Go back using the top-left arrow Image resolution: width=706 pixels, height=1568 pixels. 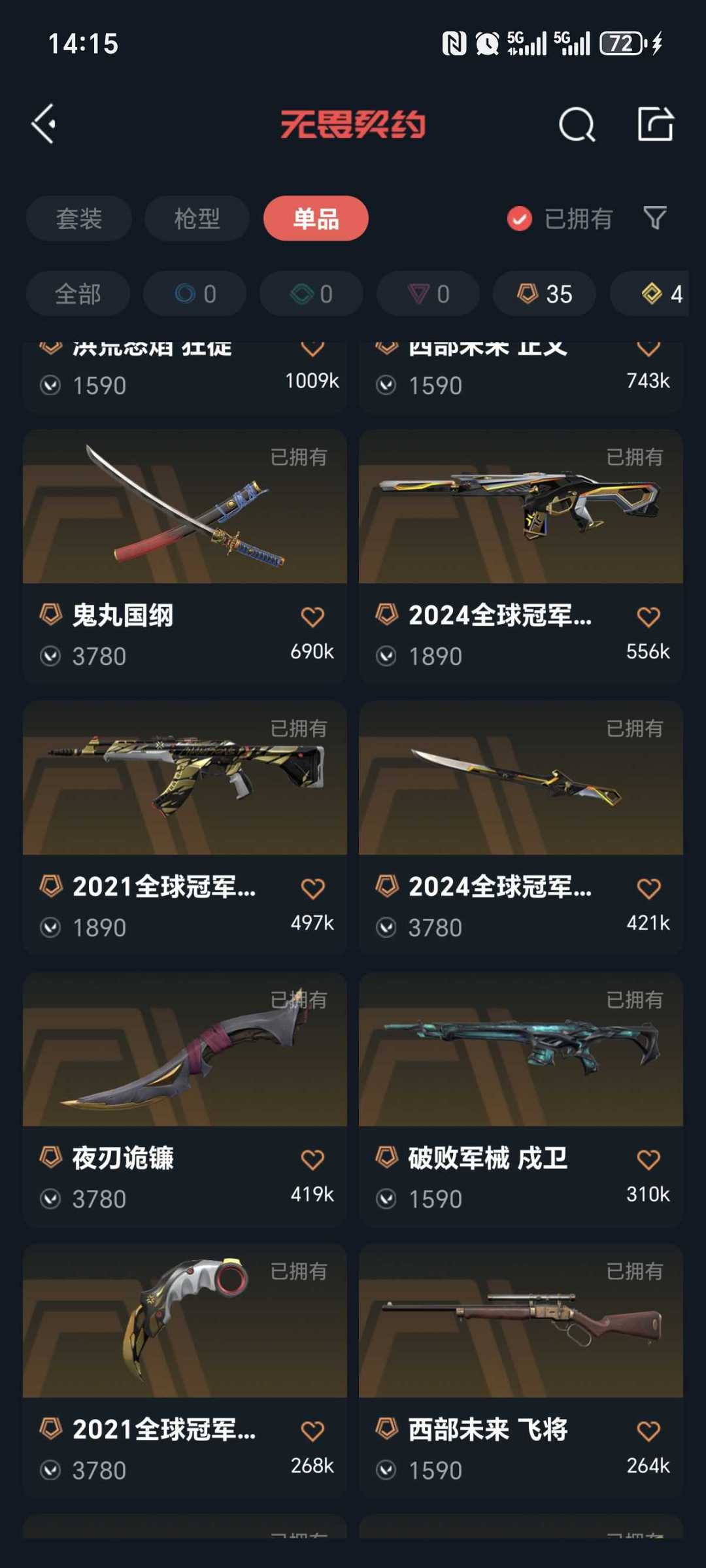point(44,124)
